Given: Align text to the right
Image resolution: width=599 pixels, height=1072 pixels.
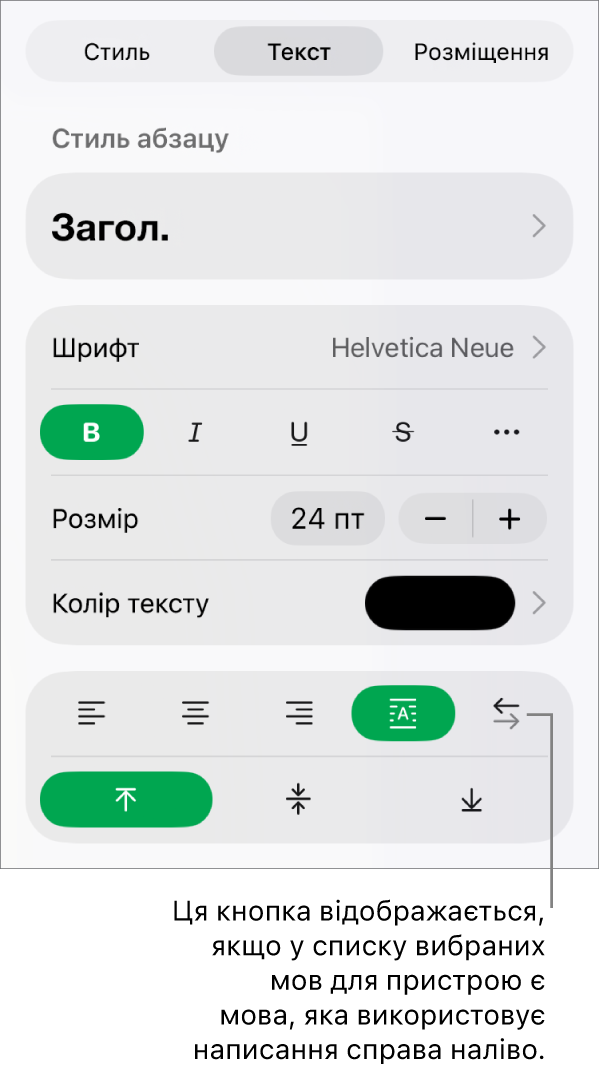Looking at the screenshot, I should (300, 714).
